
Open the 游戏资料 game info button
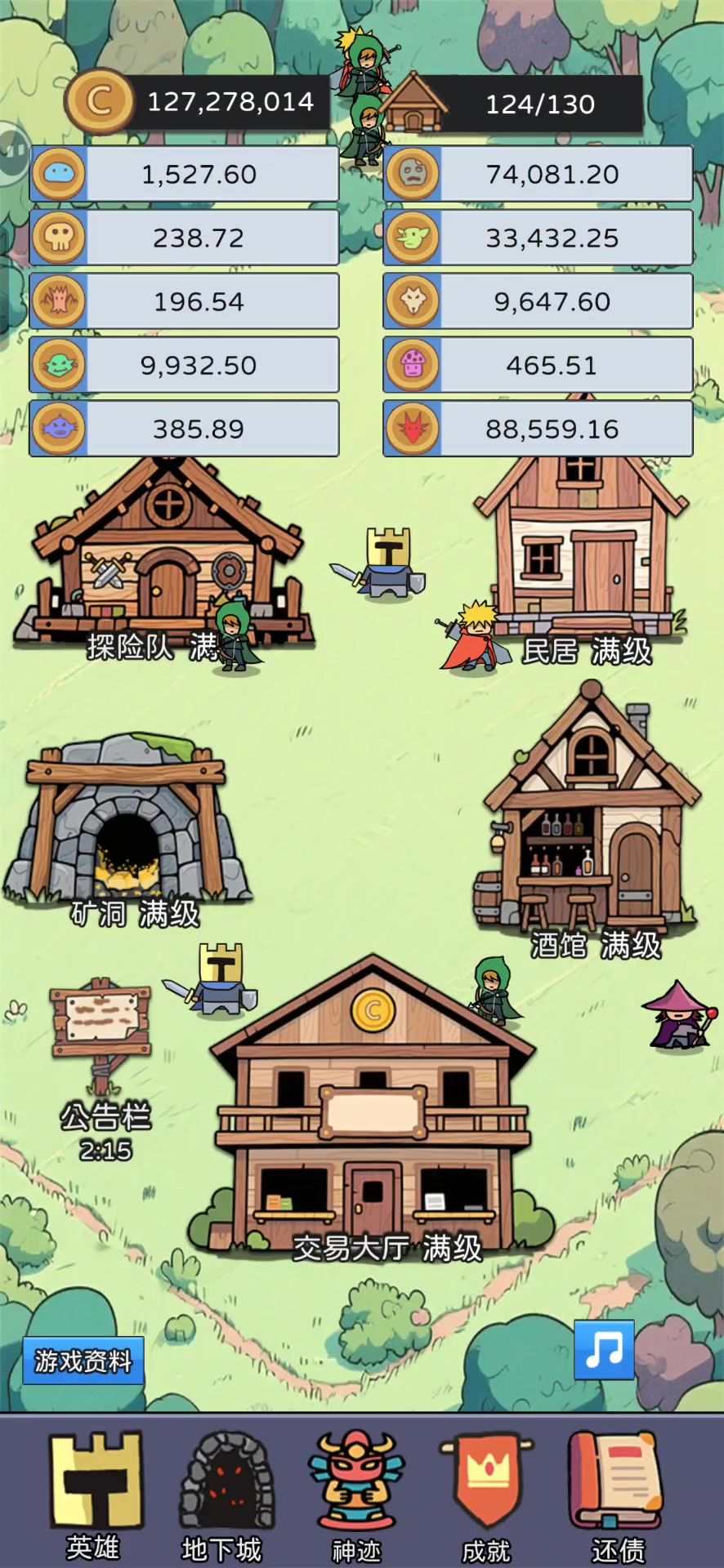tap(83, 1361)
